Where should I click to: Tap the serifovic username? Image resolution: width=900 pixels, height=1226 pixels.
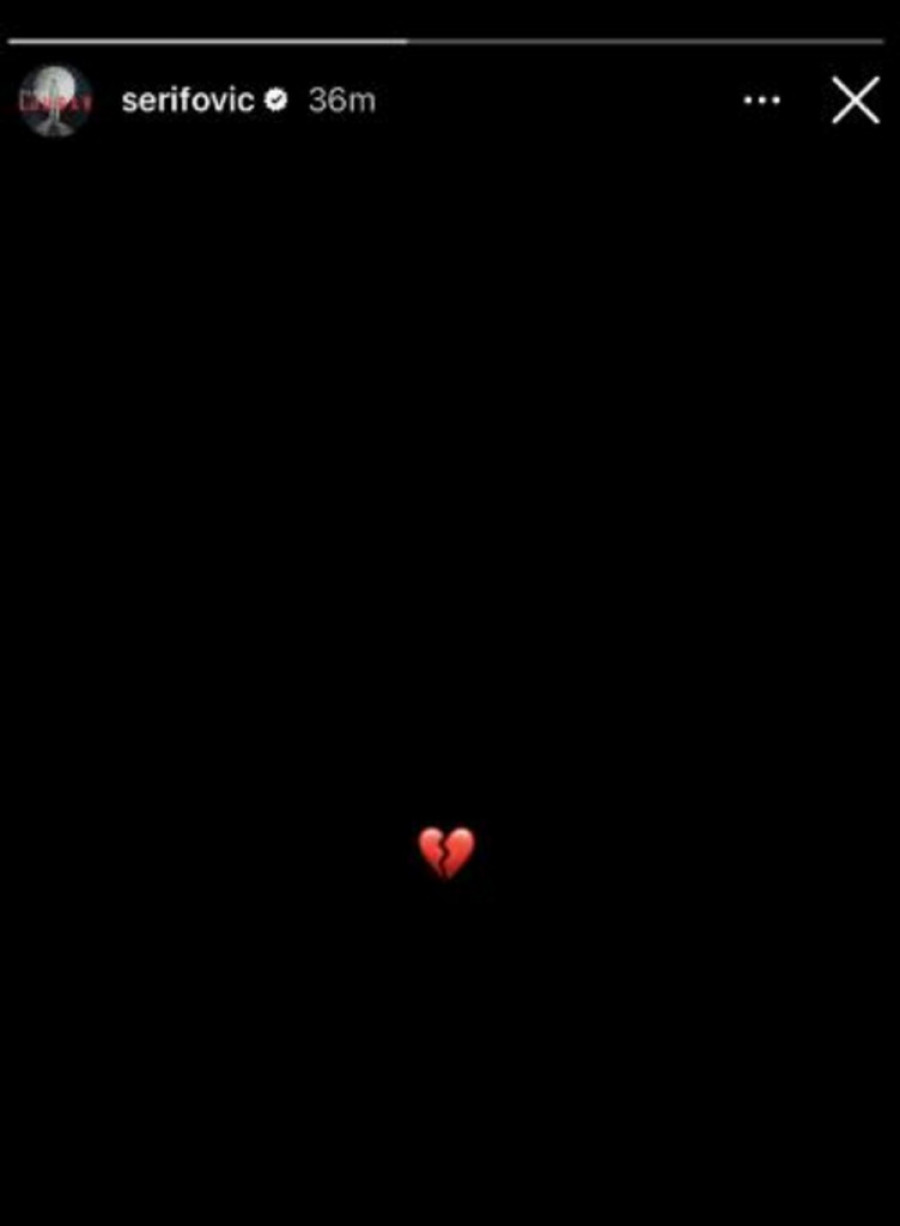point(188,100)
